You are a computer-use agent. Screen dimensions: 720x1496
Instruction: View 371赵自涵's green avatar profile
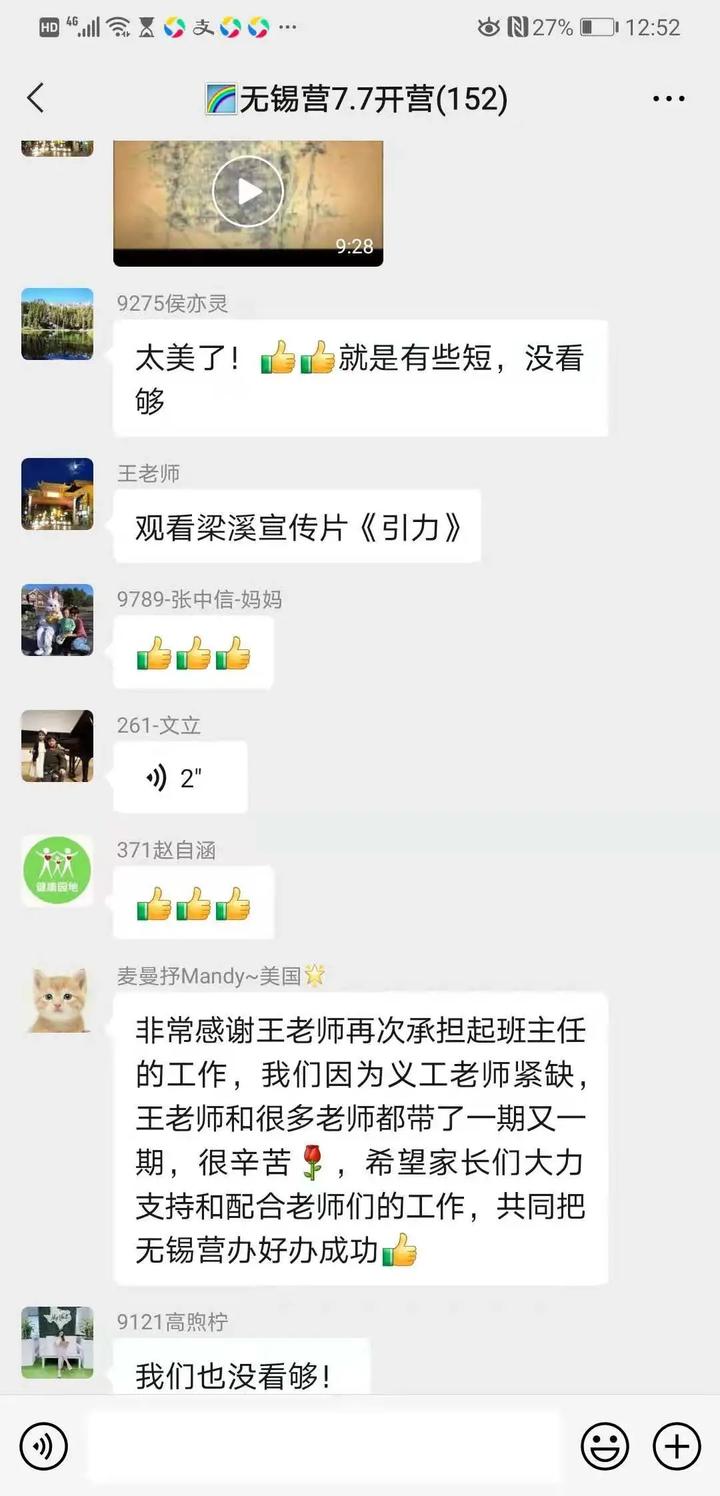coord(57,871)
